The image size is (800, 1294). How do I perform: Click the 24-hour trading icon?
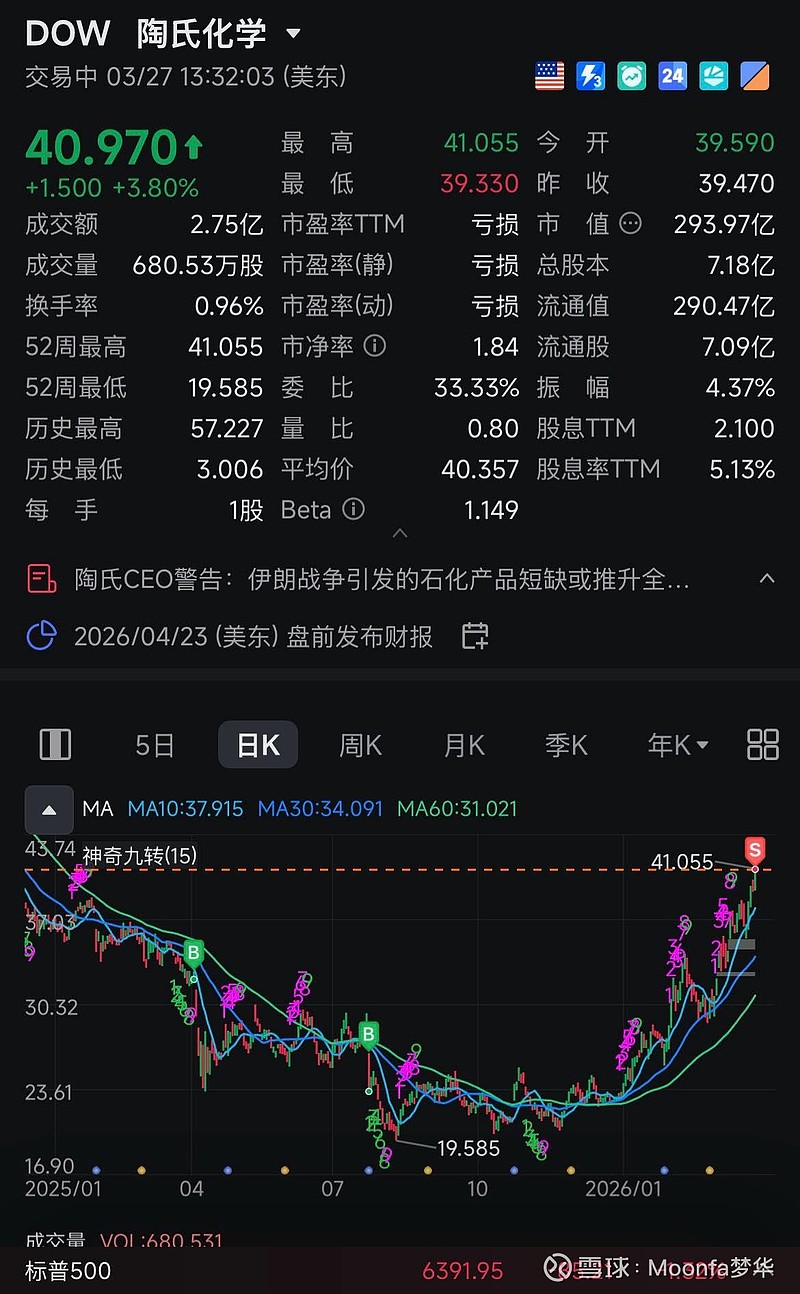click(x=672, y=75)
